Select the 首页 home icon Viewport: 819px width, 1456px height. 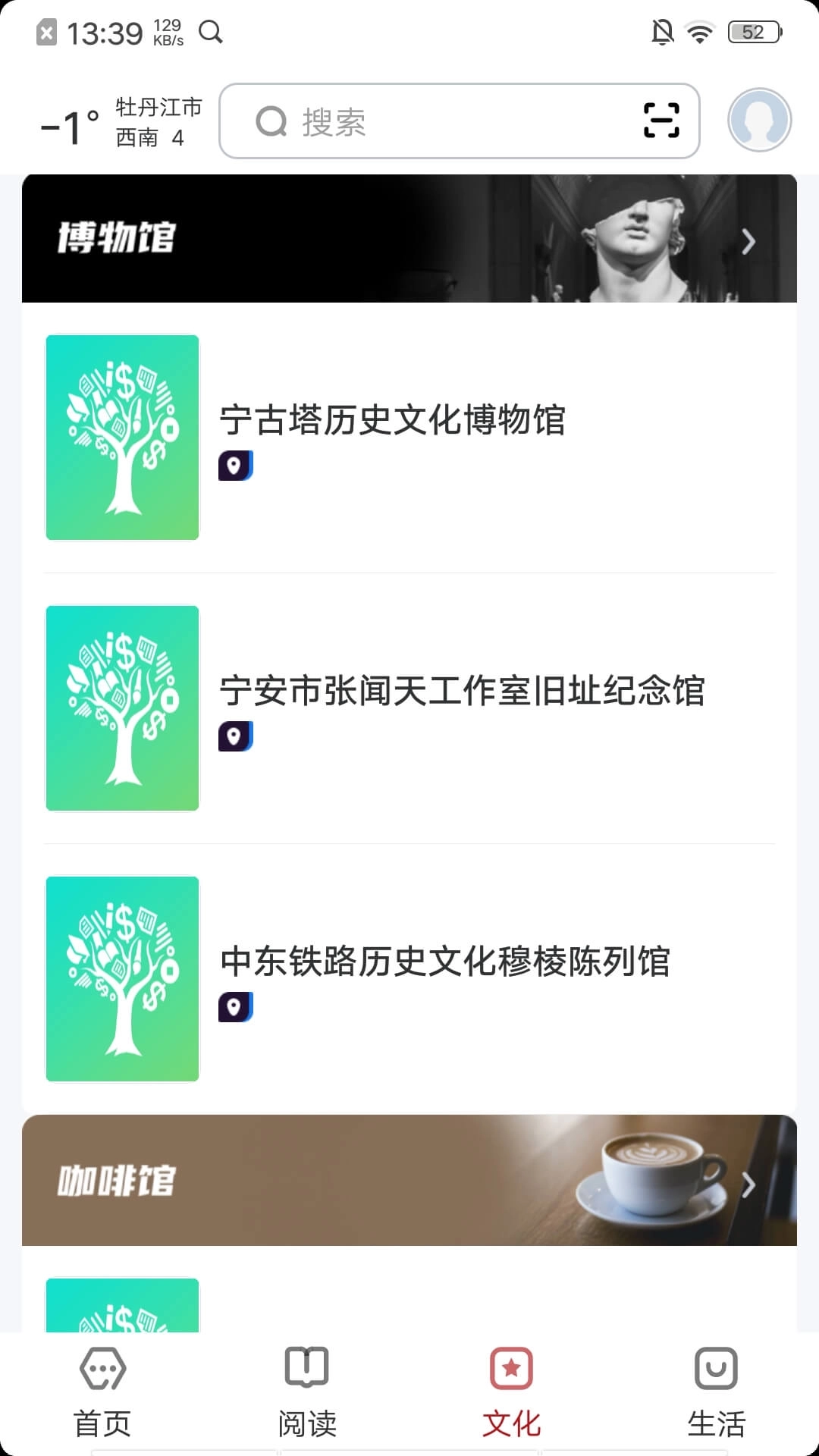pyautogui.click(x=104, y=1370)
